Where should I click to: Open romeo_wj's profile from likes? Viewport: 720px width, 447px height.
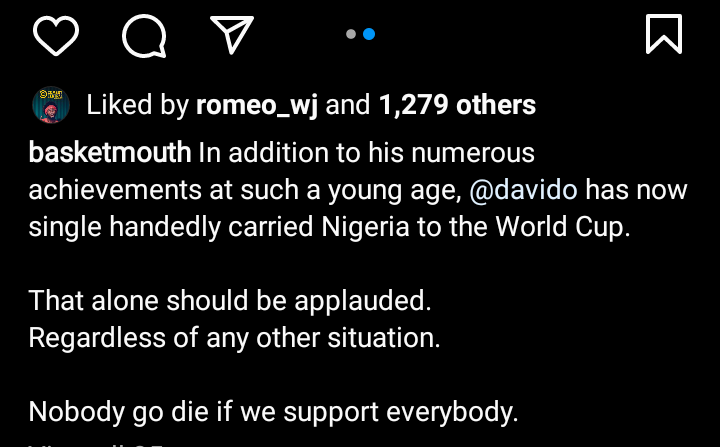(257, 105)
